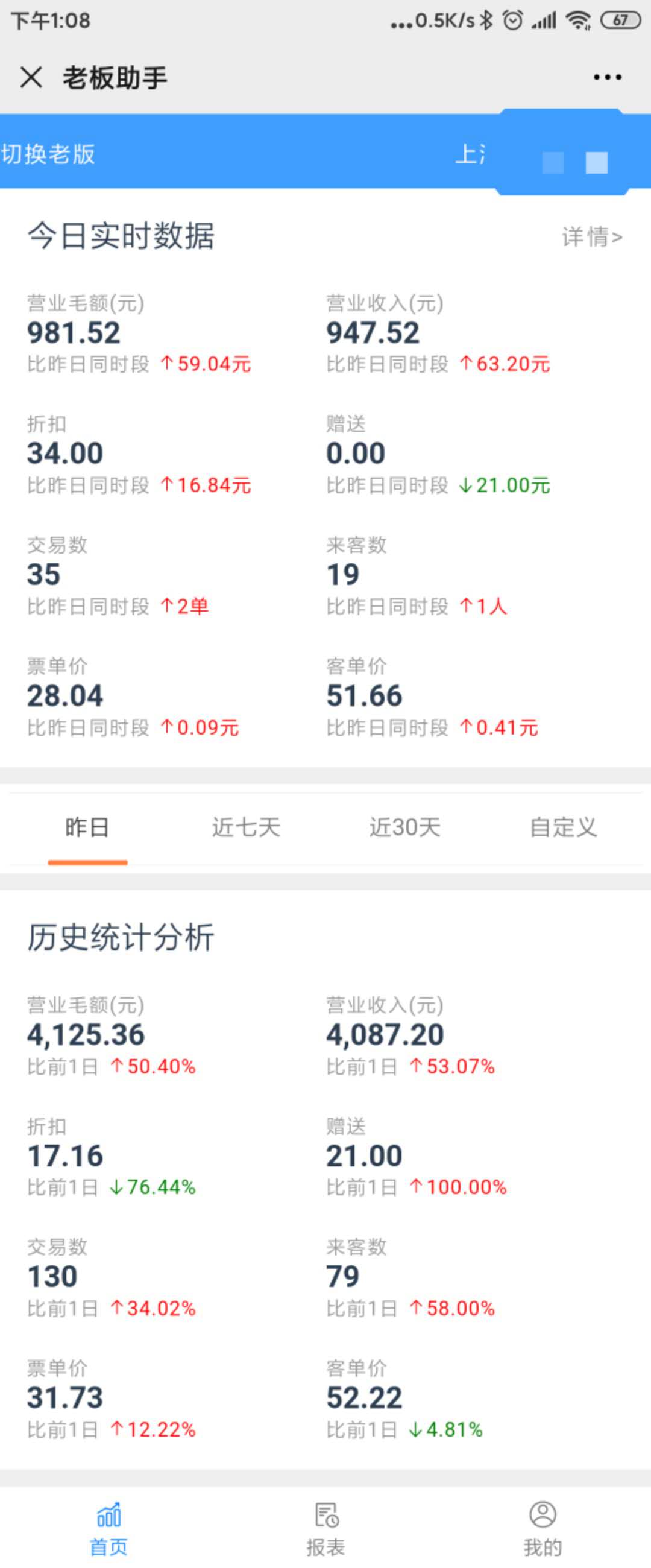The height and width of the screenshot is (1568, 651).
Task: Open the three-dot overflow menu
Action: click(606, 77)
